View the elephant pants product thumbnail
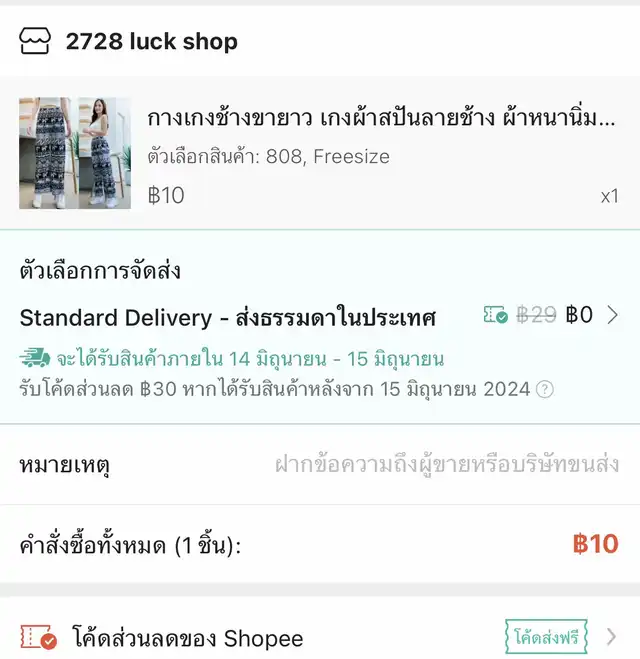This screenshot has width=640, height=659. pos(75,153)
